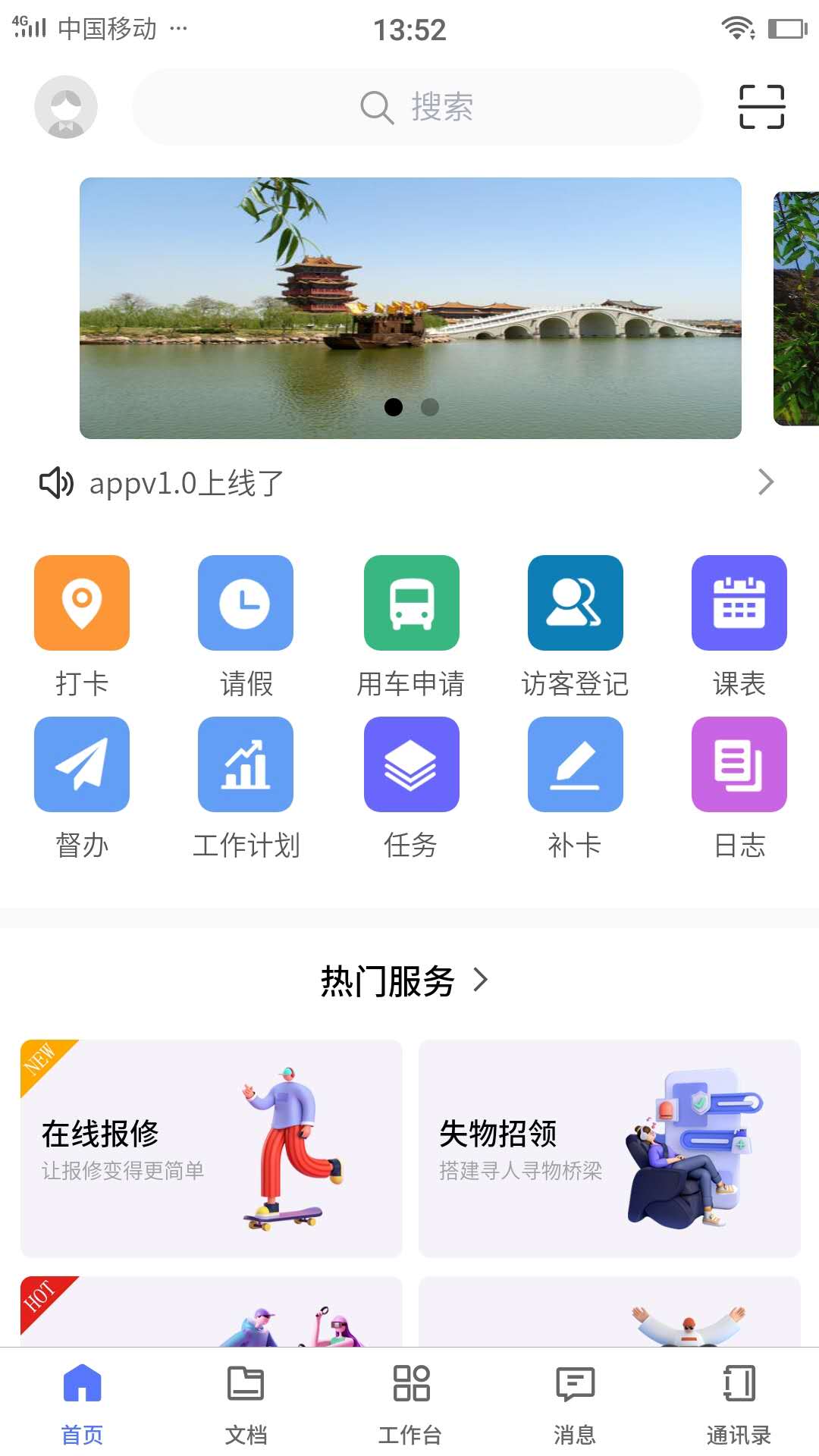The height and width of the screenshot is (1456, 819).
Task: Open the profile avatar
Action: point(66,107)
